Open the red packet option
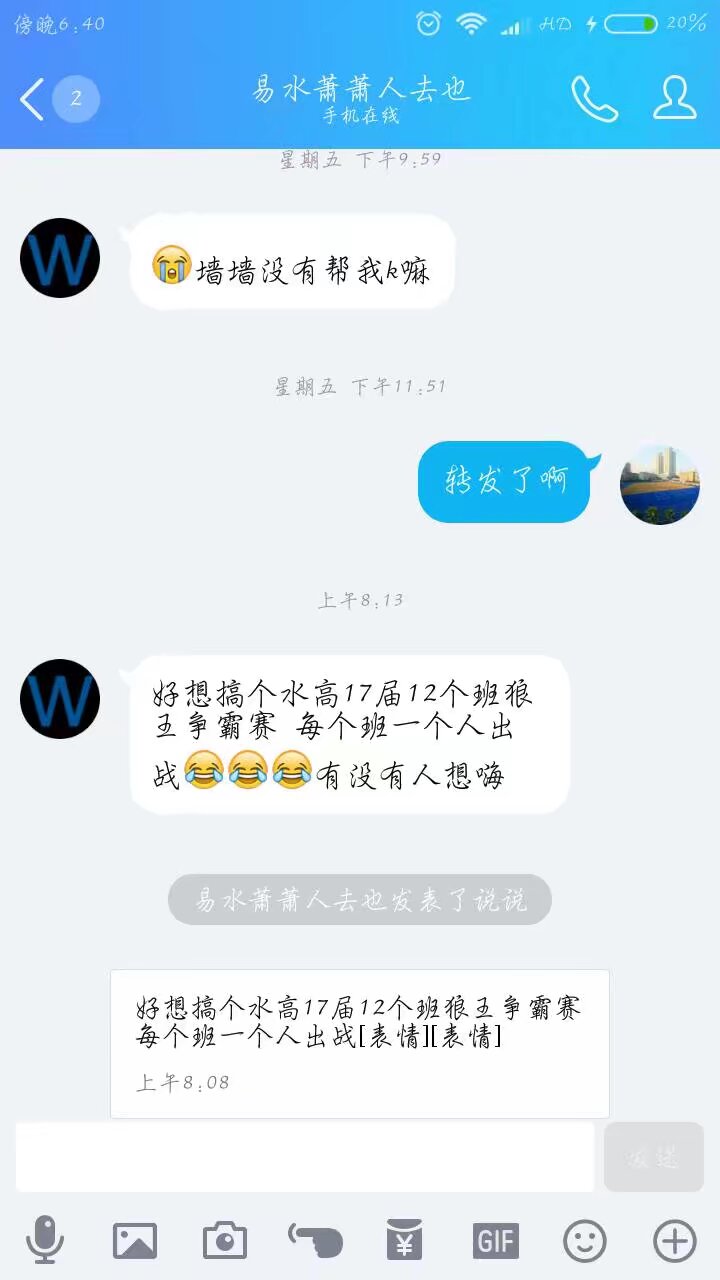This screenshot has height=1280, width=720. [x=405, y=1241]
